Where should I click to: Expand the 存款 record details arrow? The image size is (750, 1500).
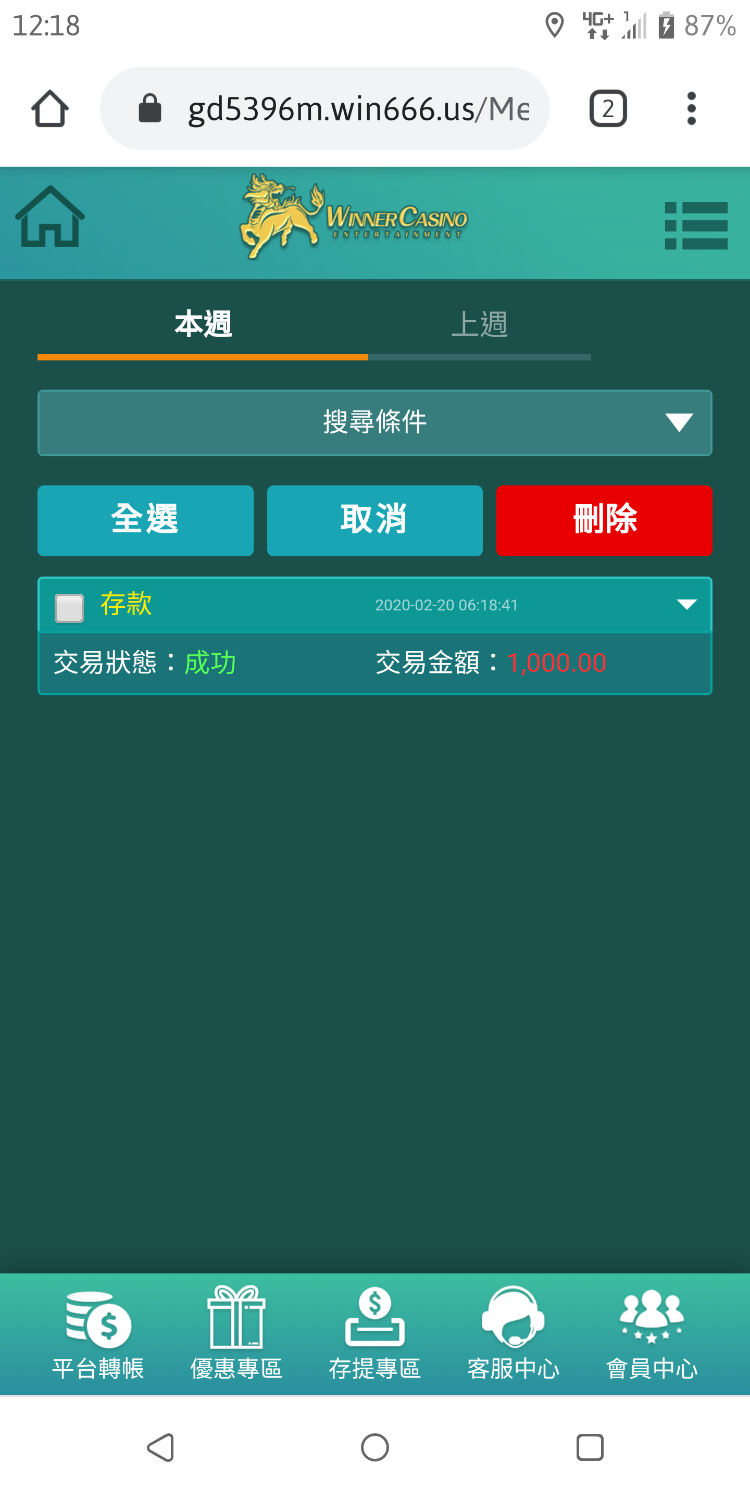(686, 604)
